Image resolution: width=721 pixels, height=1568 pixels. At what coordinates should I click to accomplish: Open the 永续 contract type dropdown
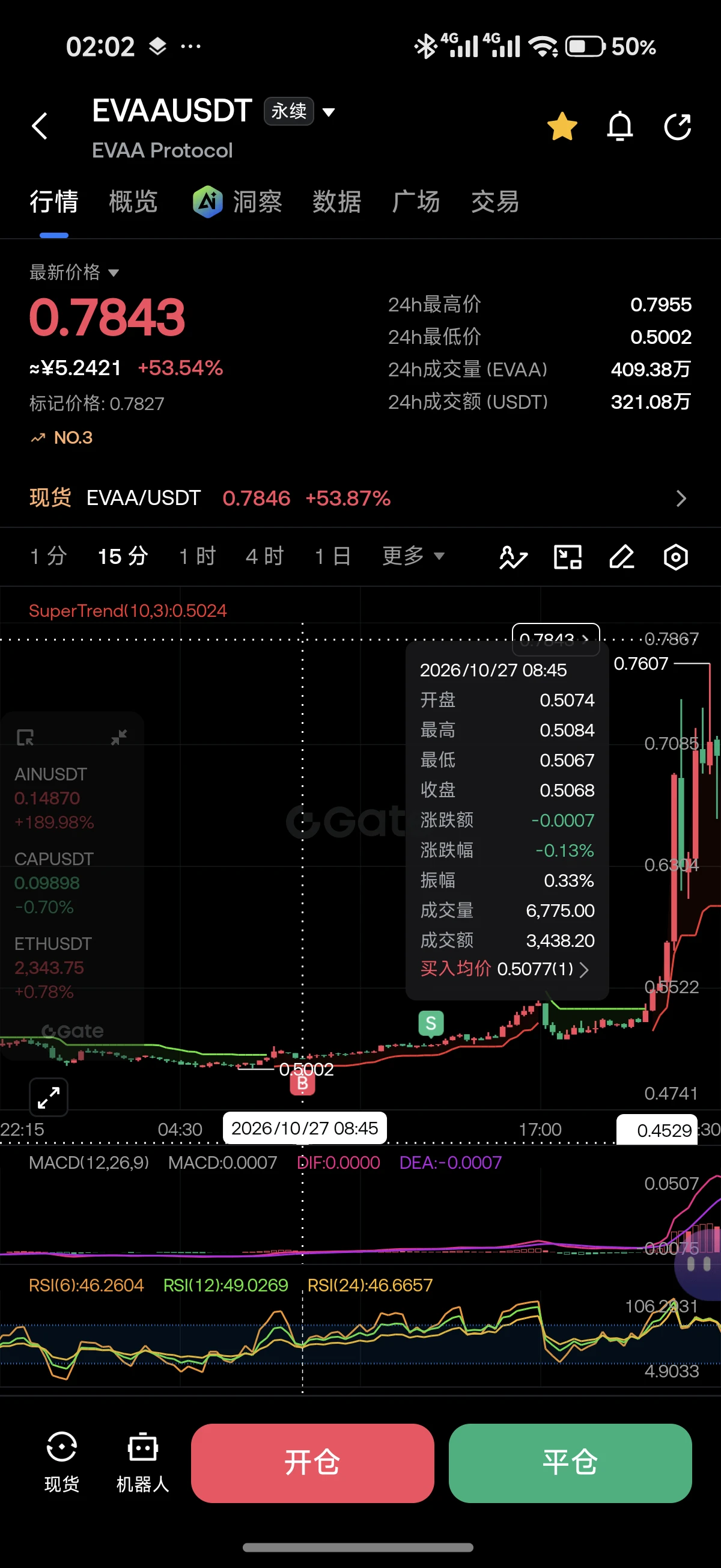[x=300, y=111]
